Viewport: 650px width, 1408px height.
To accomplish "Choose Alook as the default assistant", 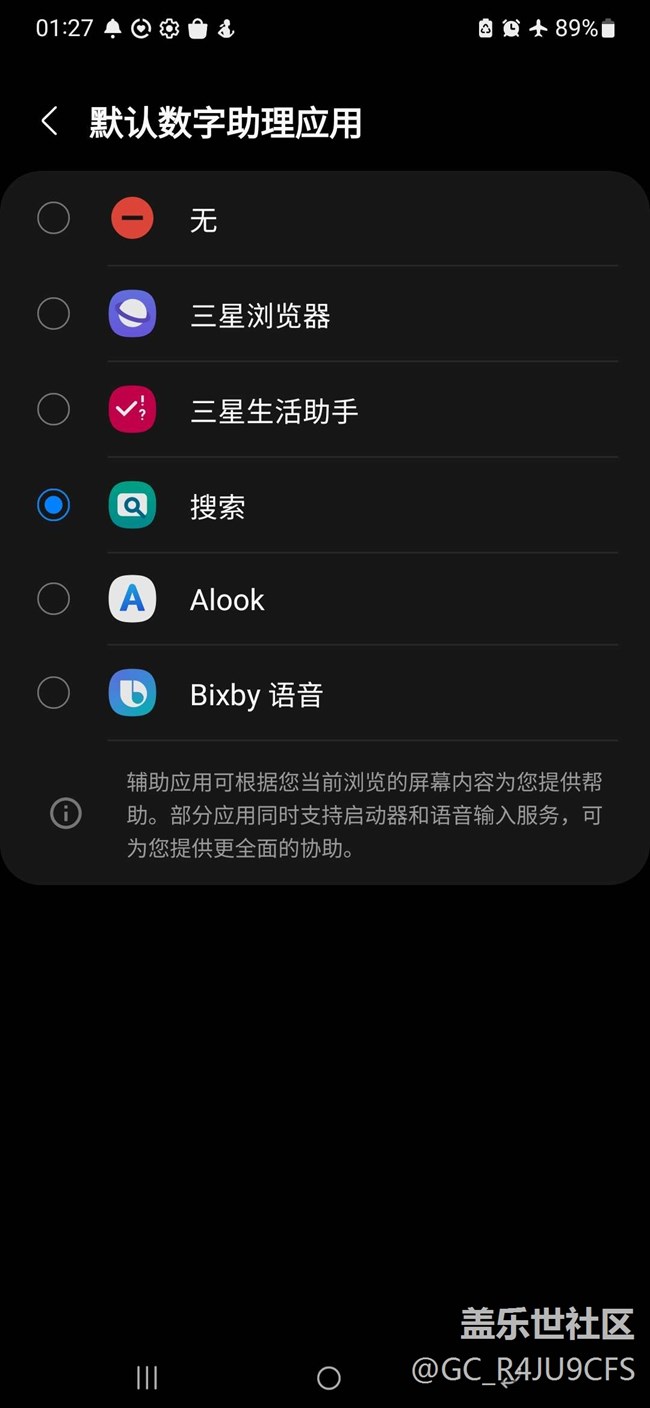I will (325, 599).
